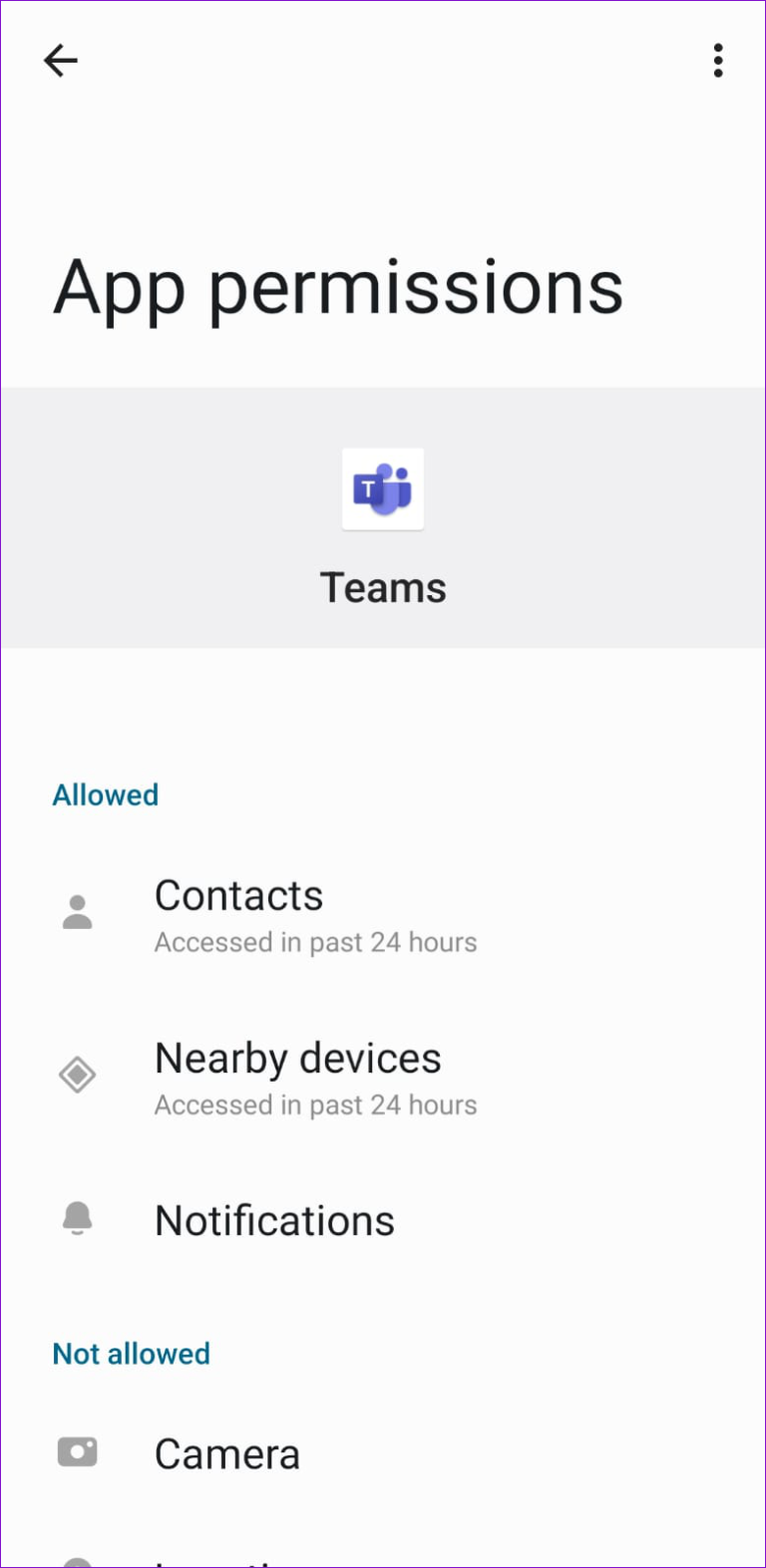
Task: Tap the Allowed section header
Action: coord(105,794)
